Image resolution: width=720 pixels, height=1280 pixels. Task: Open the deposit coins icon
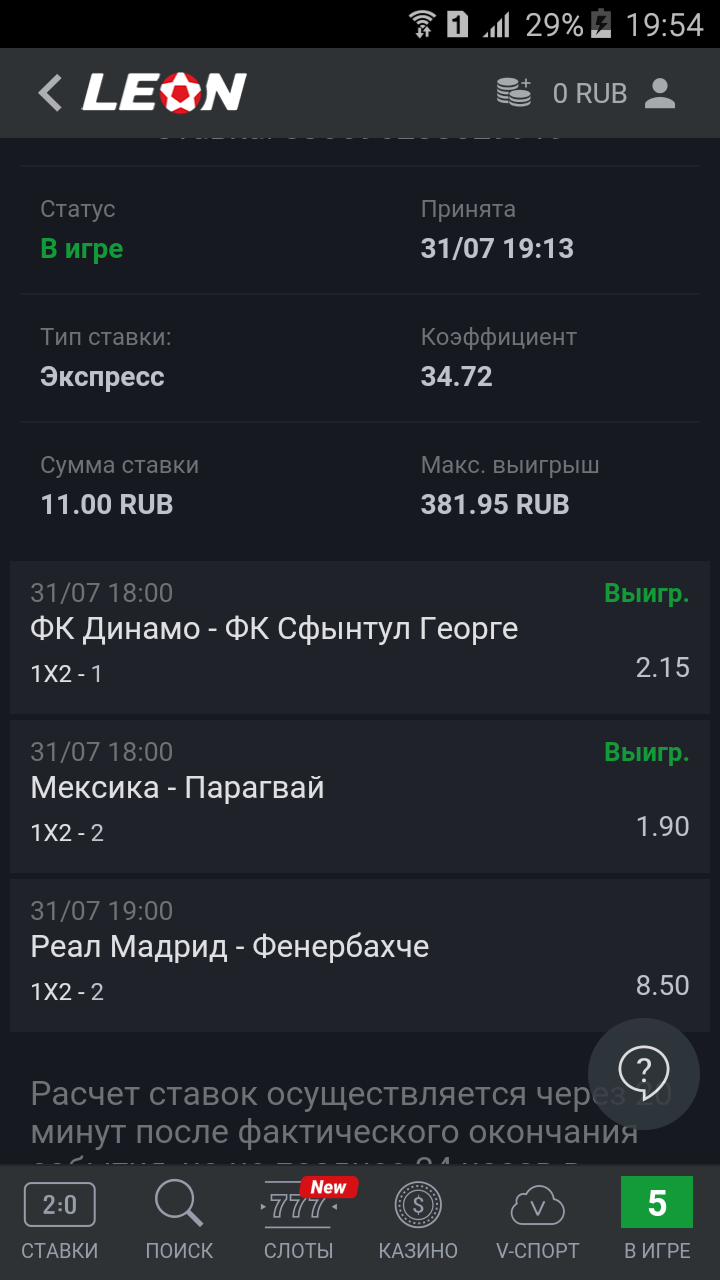tap(515, 92)
